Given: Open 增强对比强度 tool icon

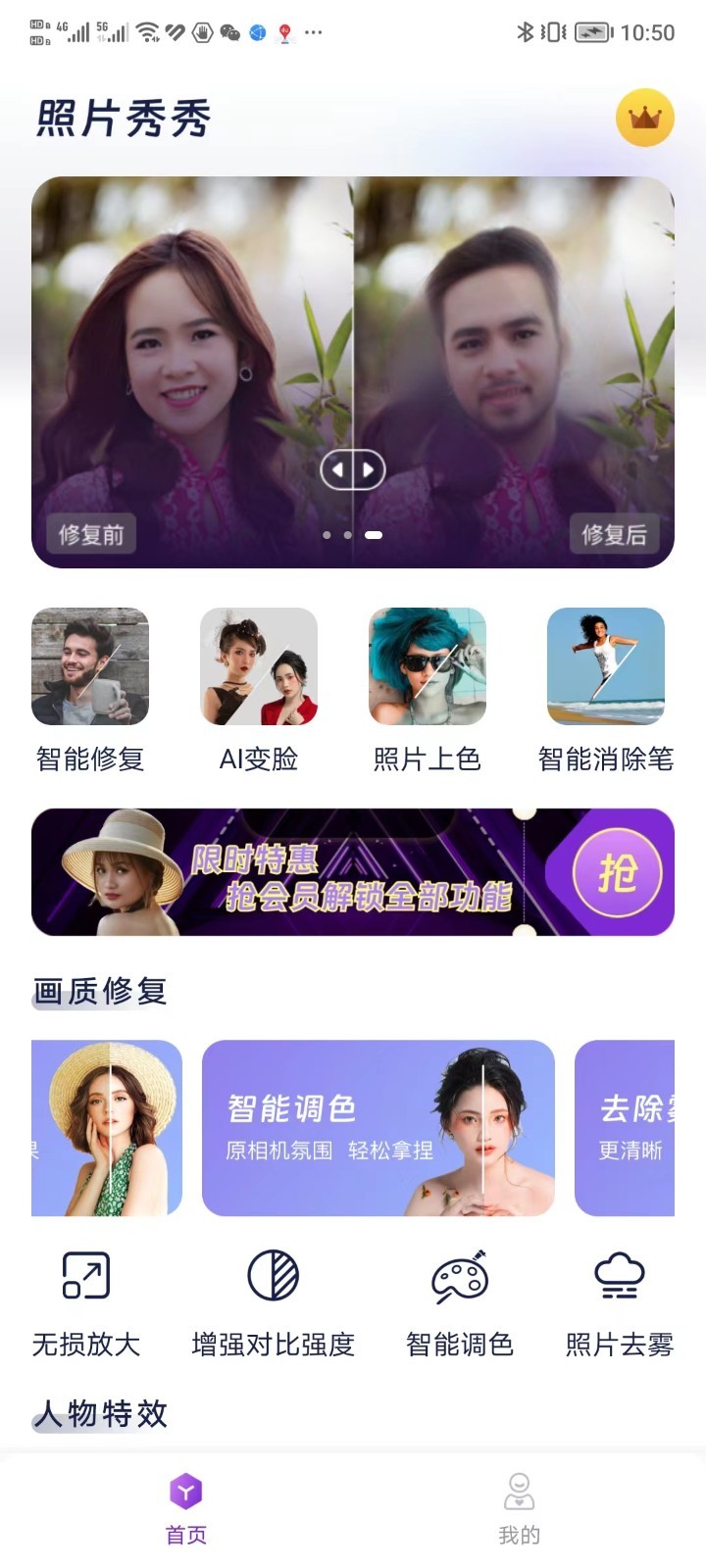Looking at the screenshot, I should tap(274, 1277).
